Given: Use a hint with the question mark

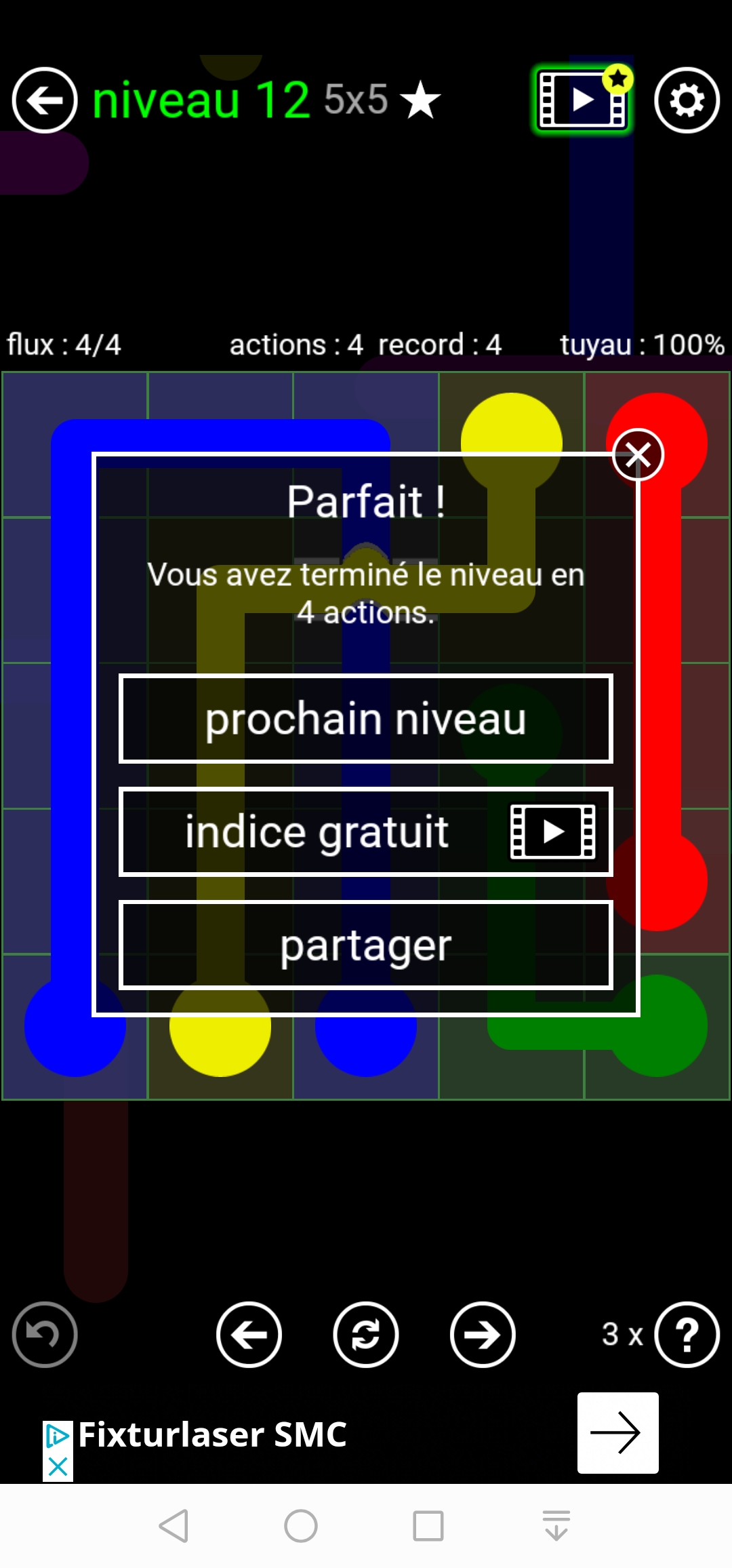Looking at the screenshot, I should (687, 1335).
